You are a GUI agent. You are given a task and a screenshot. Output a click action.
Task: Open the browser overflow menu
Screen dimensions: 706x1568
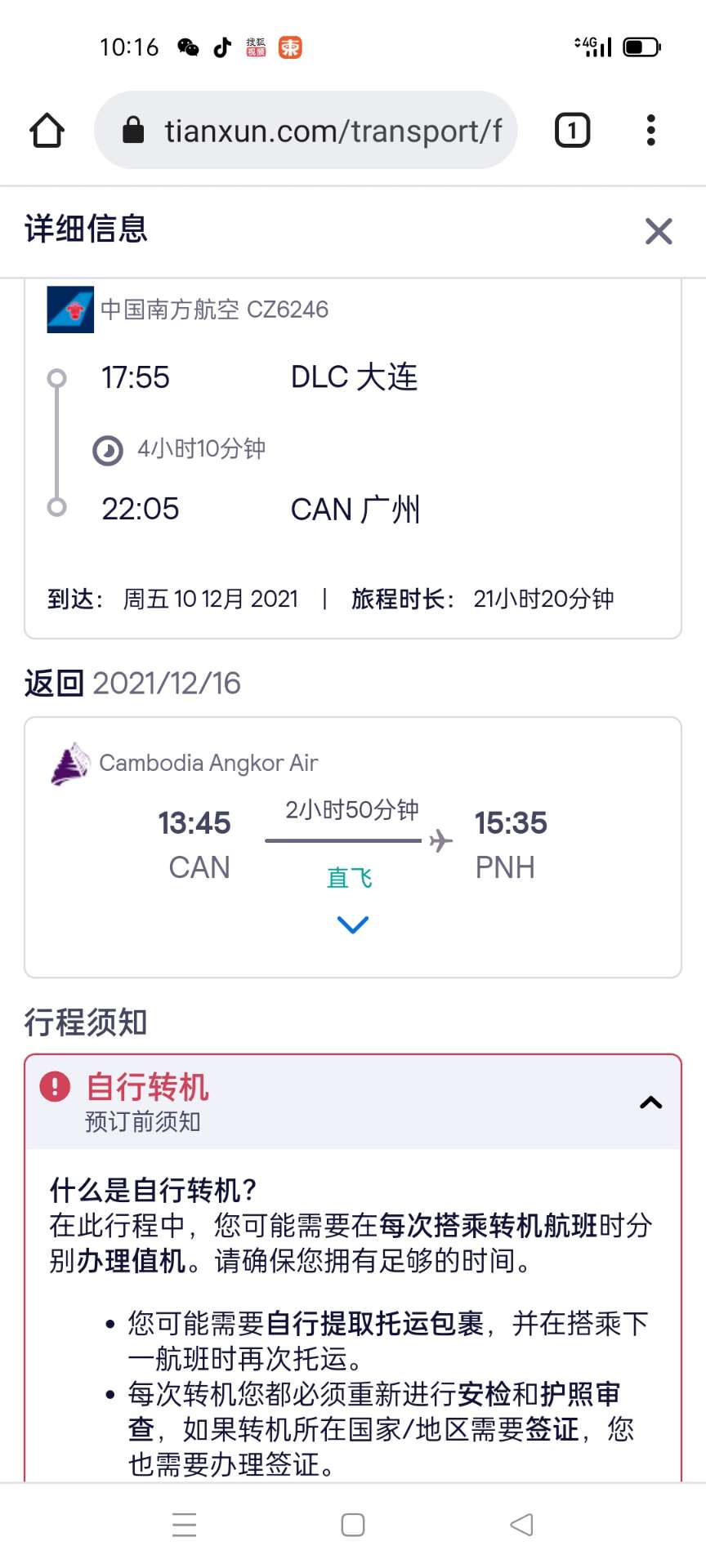tap(650, 131)
